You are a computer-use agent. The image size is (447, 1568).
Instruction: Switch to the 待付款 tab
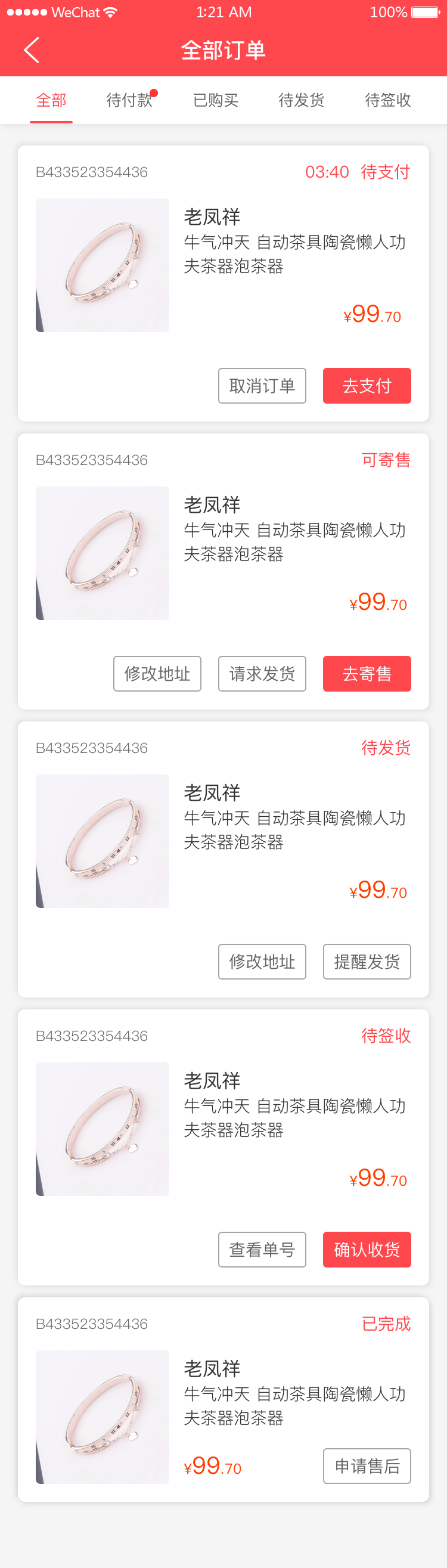coord(129,100)
